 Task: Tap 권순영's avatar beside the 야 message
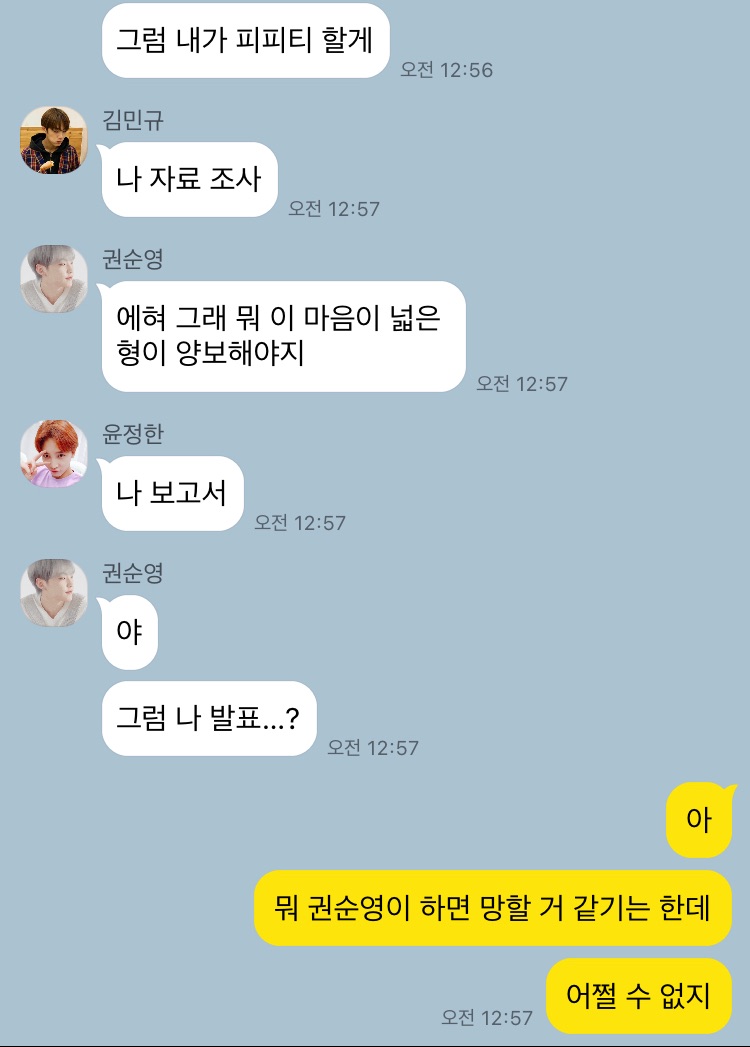[54, 593]
